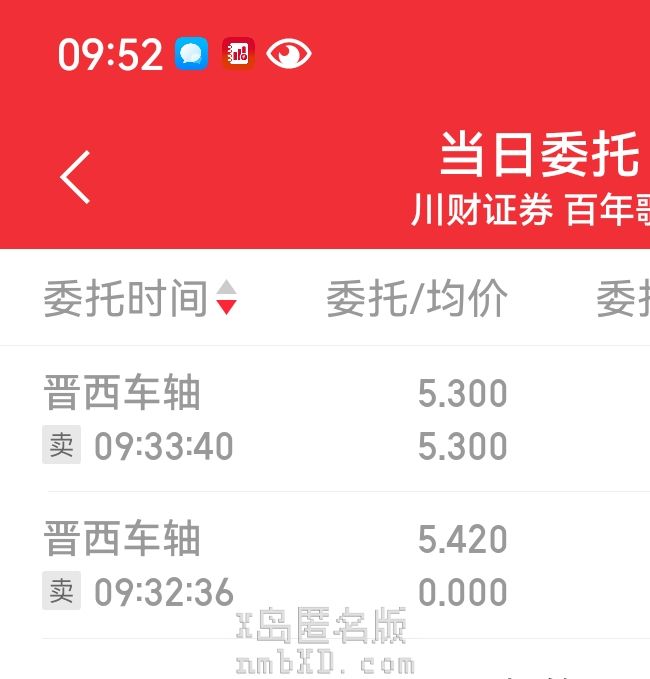Sort orders by 委托时间

141,298
